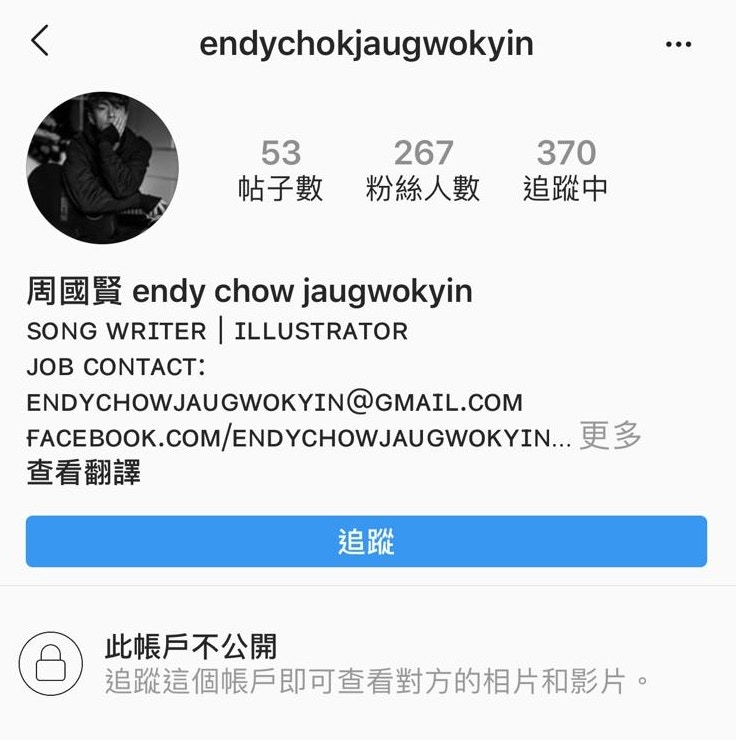The height and width of the screenshot is (740, 736).
Task: View the 267 粉絲人數 followers list
Action: (423, 170)
